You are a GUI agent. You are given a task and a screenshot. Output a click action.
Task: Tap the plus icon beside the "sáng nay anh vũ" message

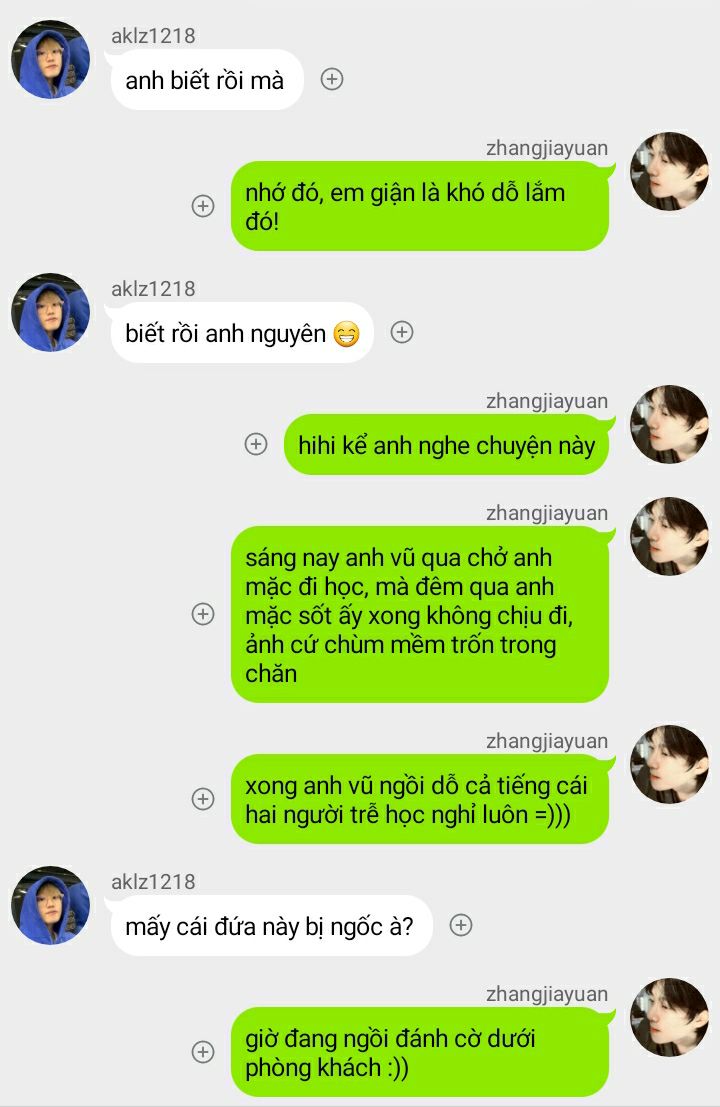click(x=203, y=614)
